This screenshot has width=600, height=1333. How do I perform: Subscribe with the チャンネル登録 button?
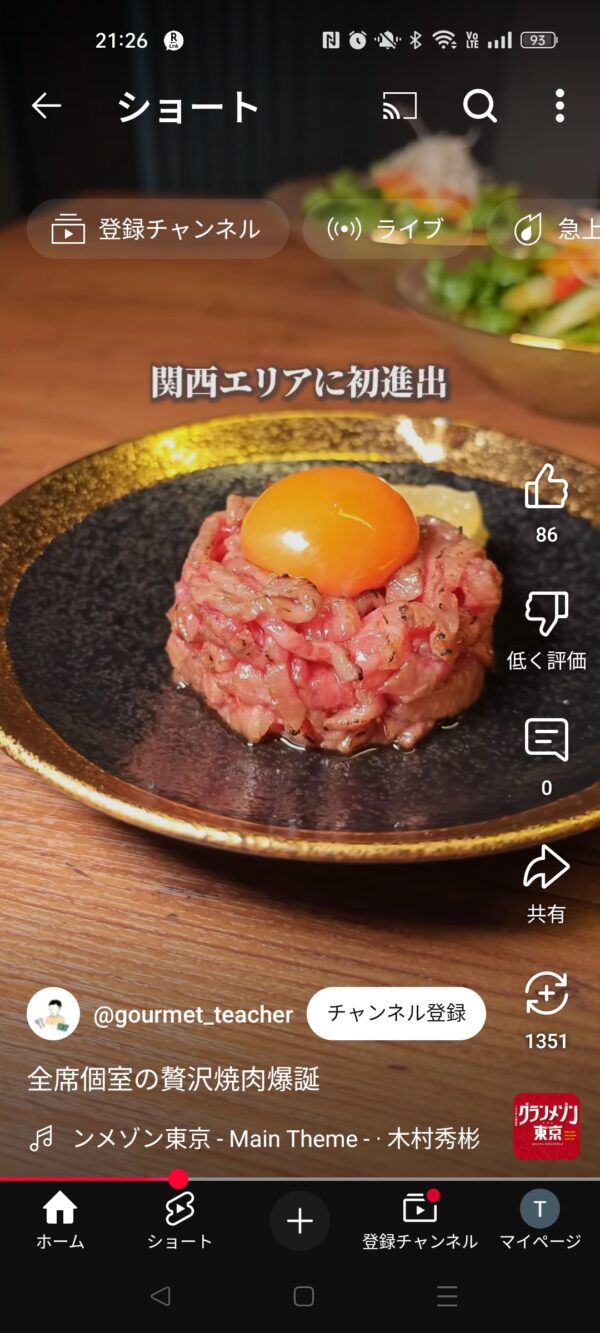396,1013
